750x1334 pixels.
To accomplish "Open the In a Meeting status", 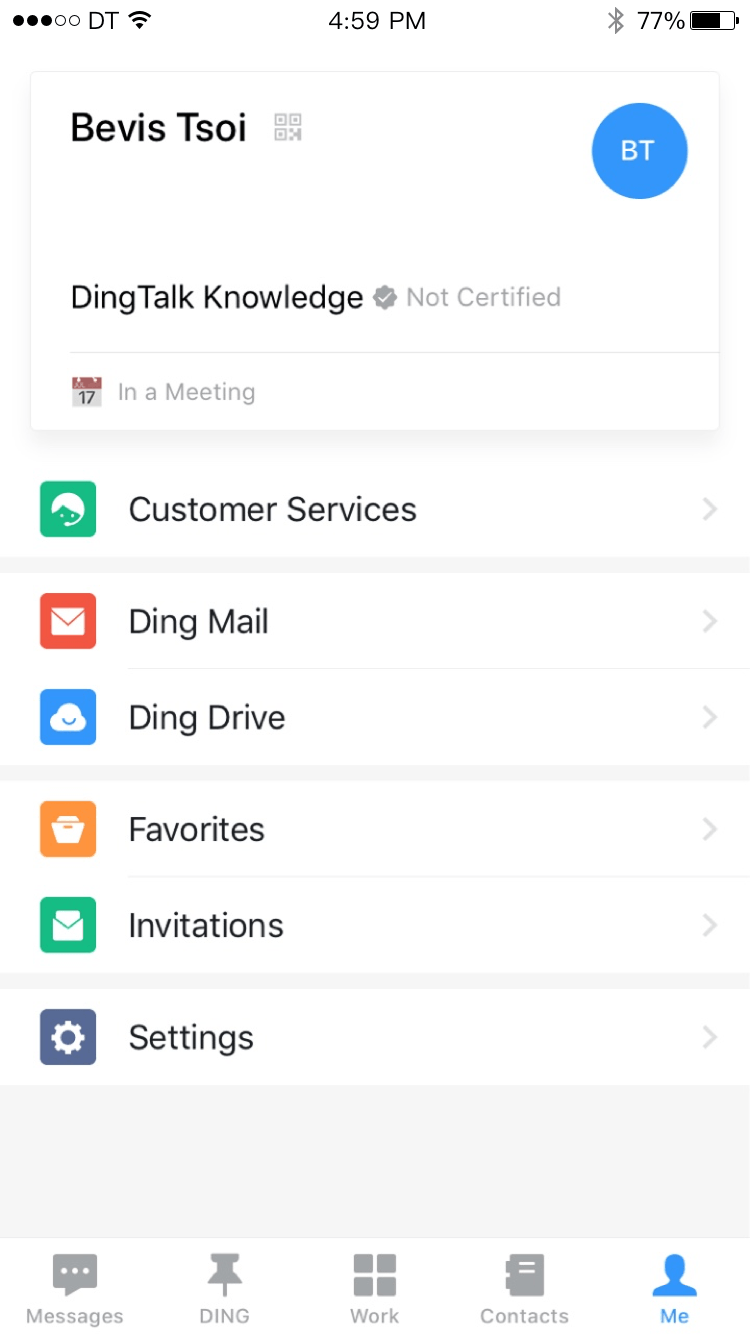I will click(x=185, y=392).
